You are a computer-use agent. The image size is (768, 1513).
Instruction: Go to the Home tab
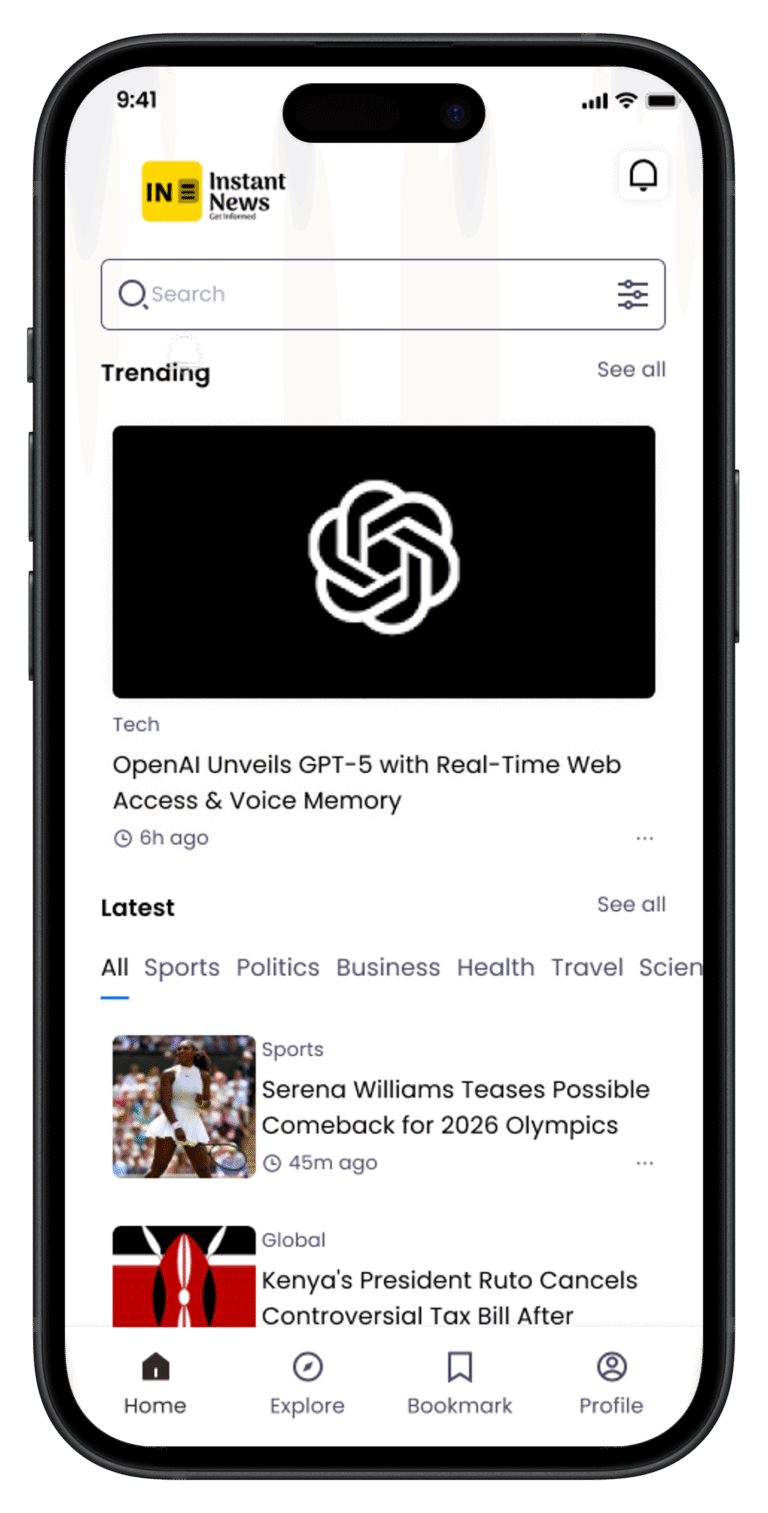pyautogui.click(x=155, y=1383)
